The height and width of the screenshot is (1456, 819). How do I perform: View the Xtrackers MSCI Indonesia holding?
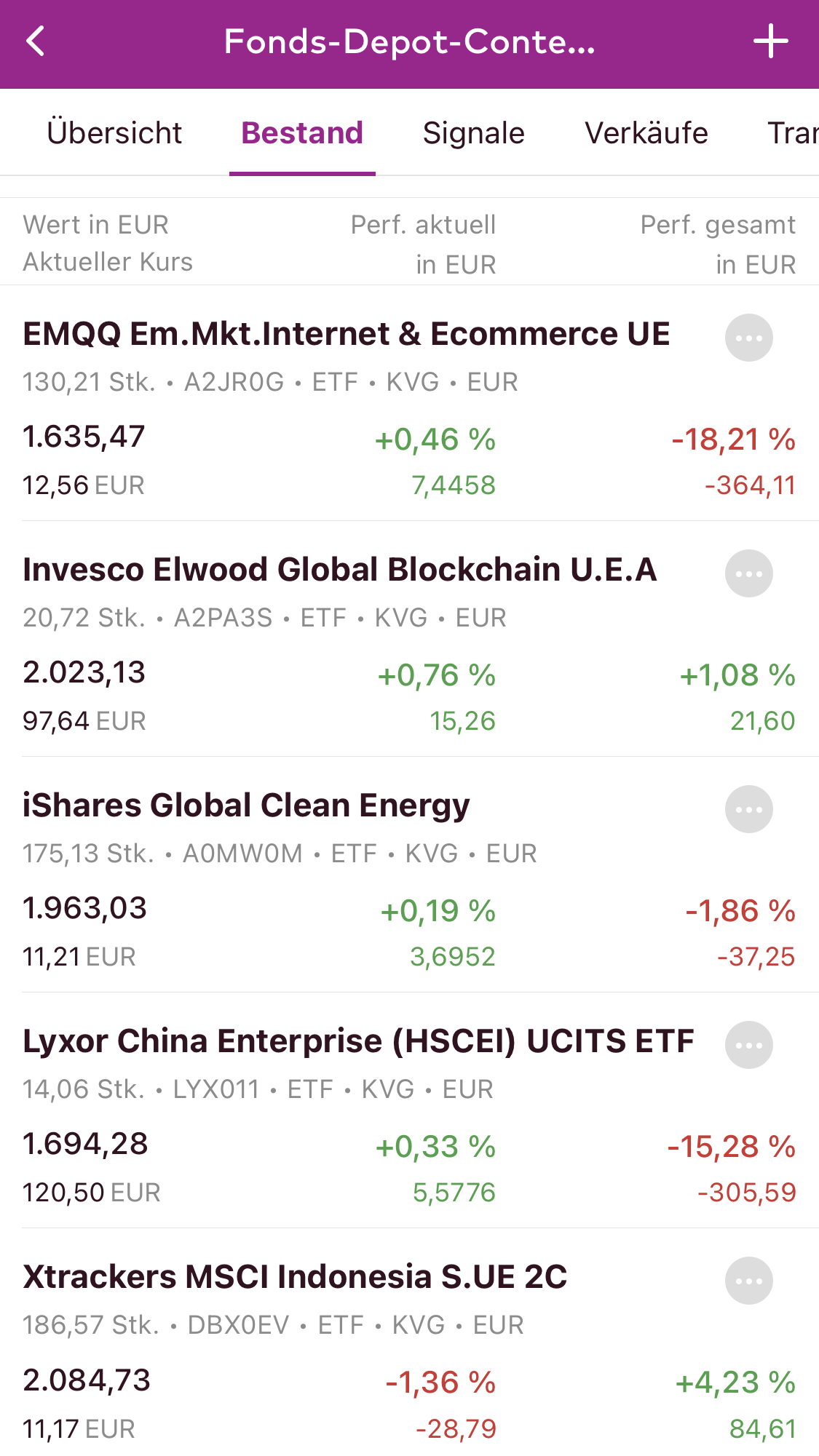[x=295, y=1278]
